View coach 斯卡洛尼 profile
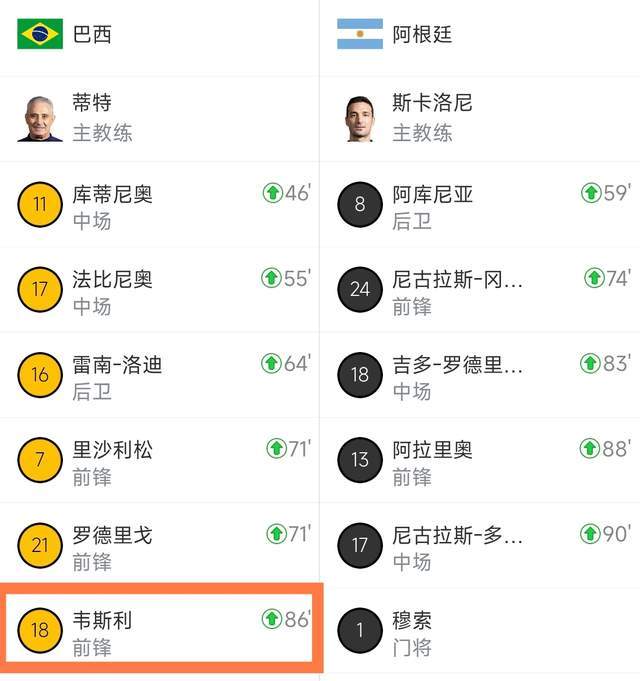The width and height of the screenshot is (640, 681). [480, 118]
